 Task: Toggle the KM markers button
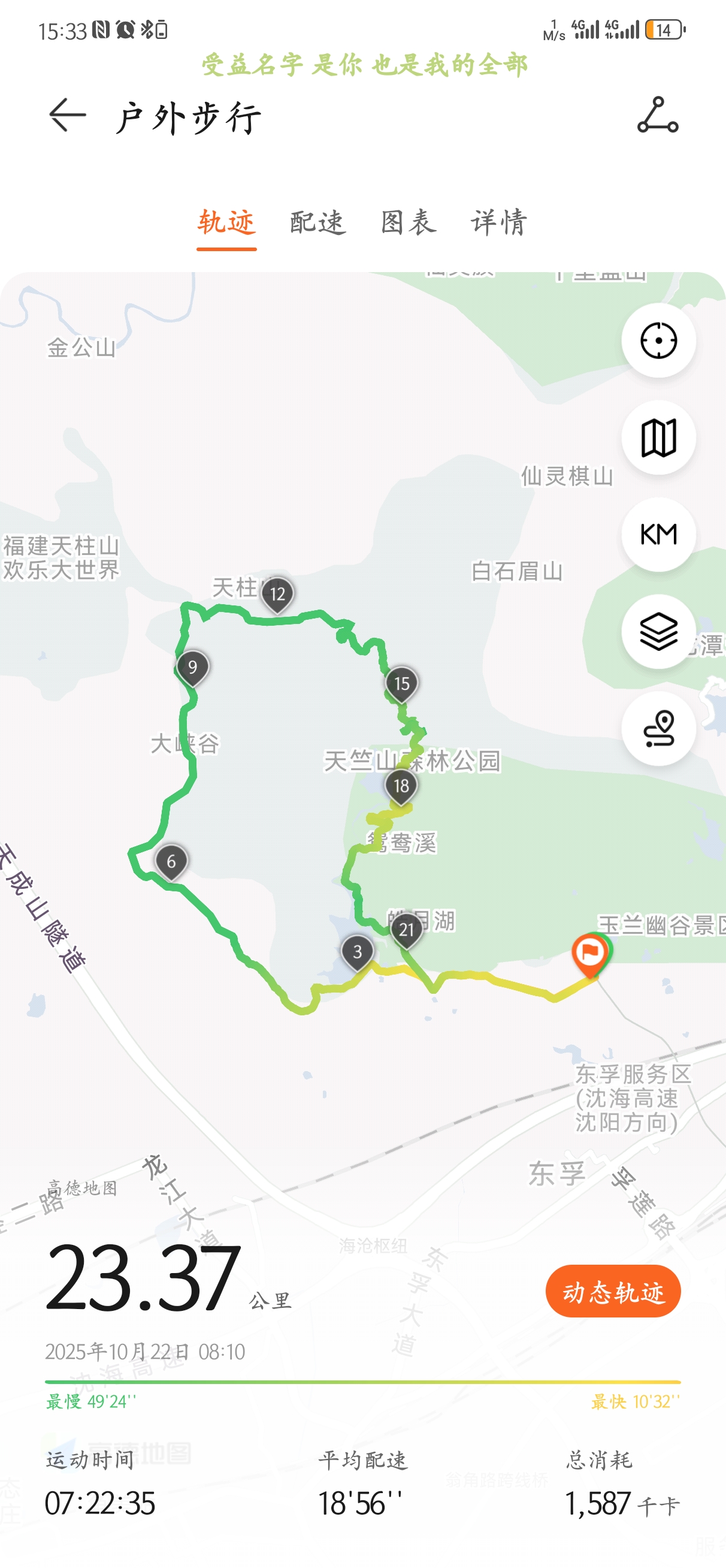click(658, 535)
